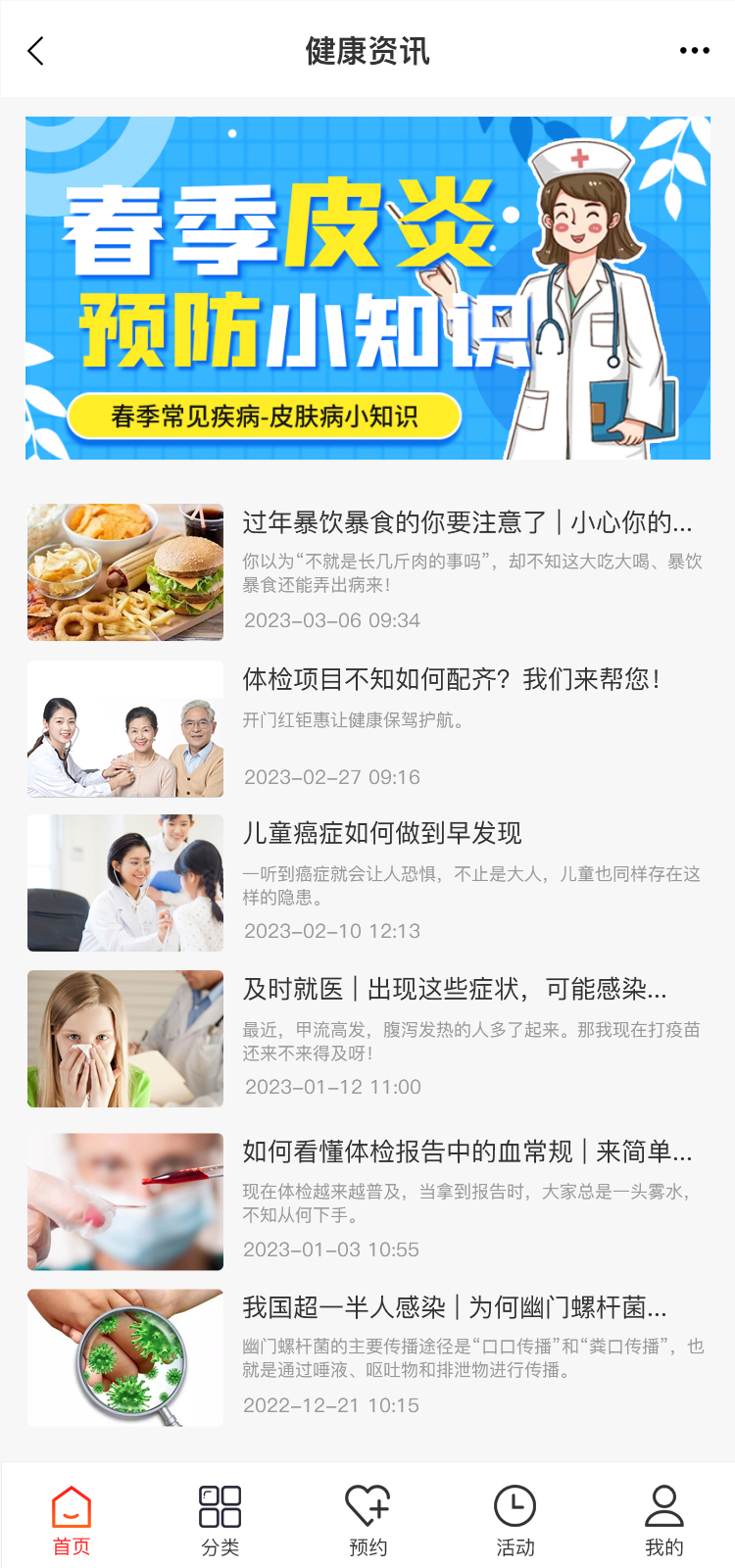Open the article 过年暴饮暴食的你要注意了
Viewport: 735px width, 1568px height.
tap(466, 523)
